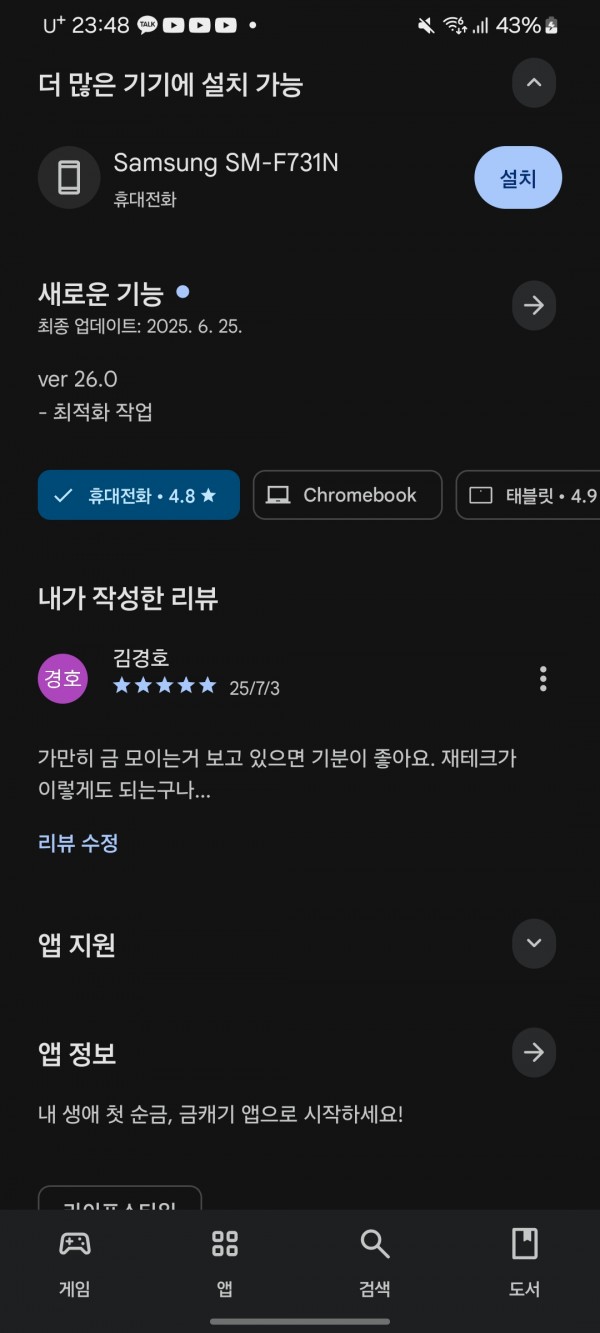Open the 검색 tab

(375, 1263)
